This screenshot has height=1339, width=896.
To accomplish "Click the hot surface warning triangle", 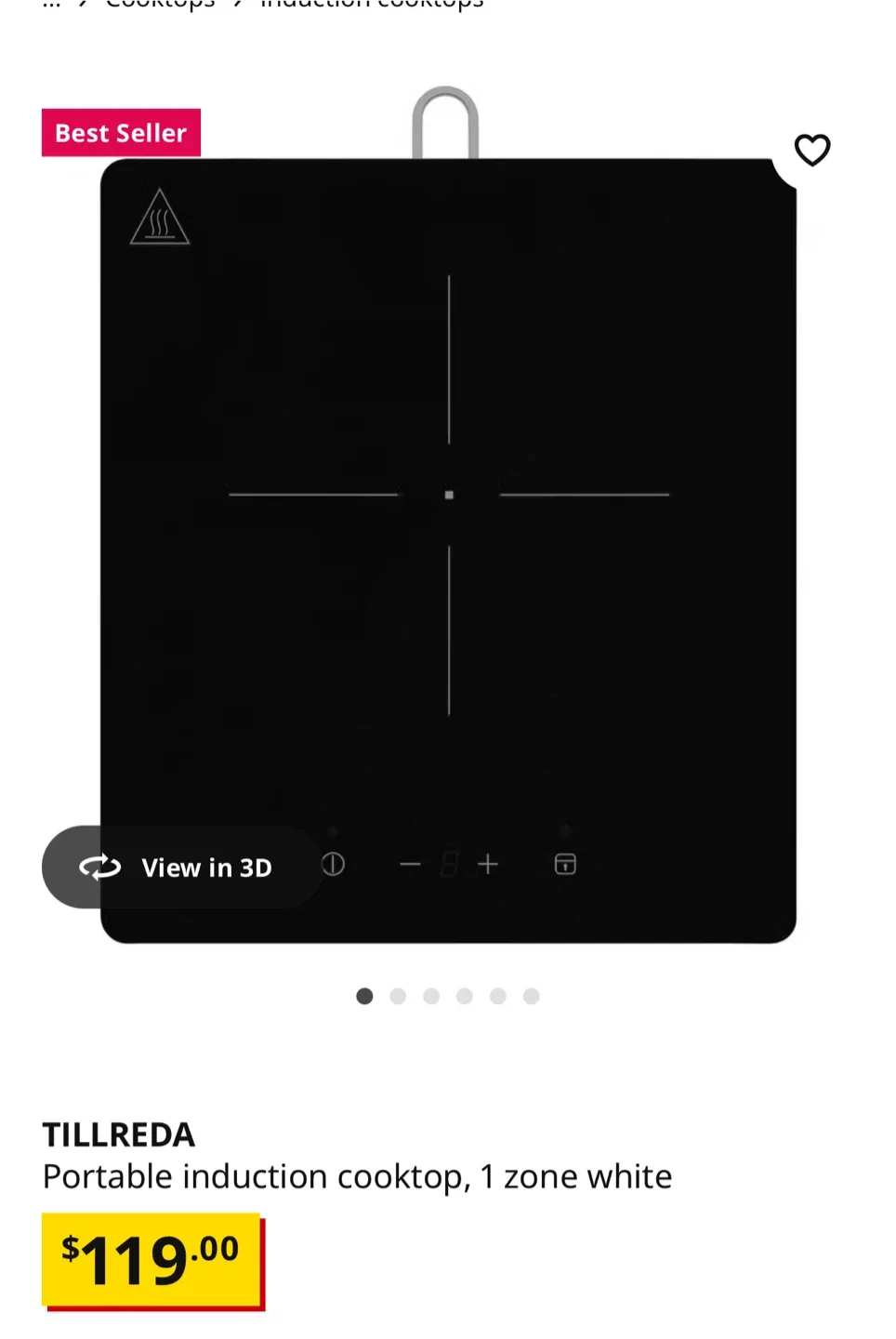I will click(160, 218).
